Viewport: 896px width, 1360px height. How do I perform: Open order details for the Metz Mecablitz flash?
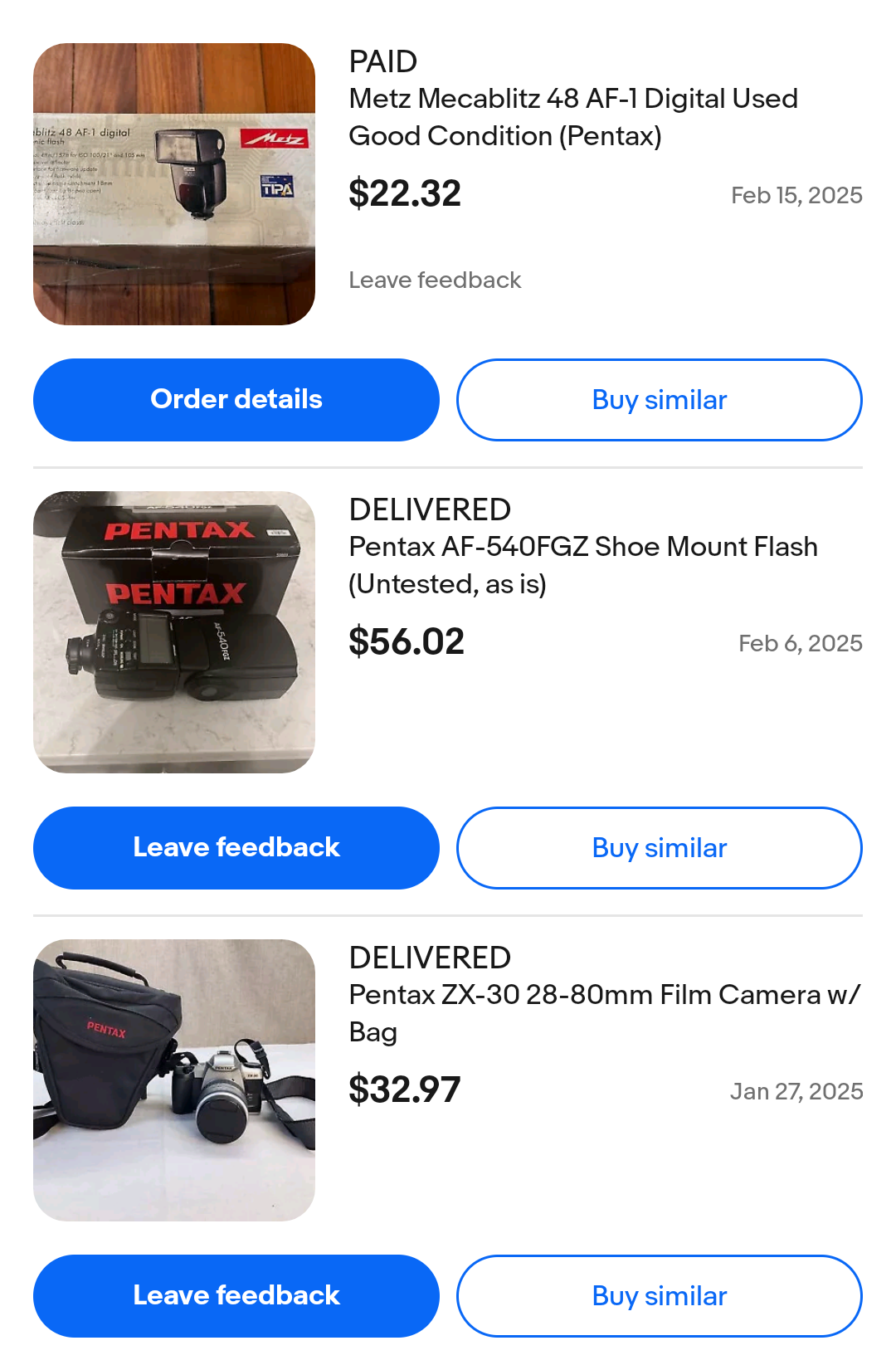[x=236, y=400]
